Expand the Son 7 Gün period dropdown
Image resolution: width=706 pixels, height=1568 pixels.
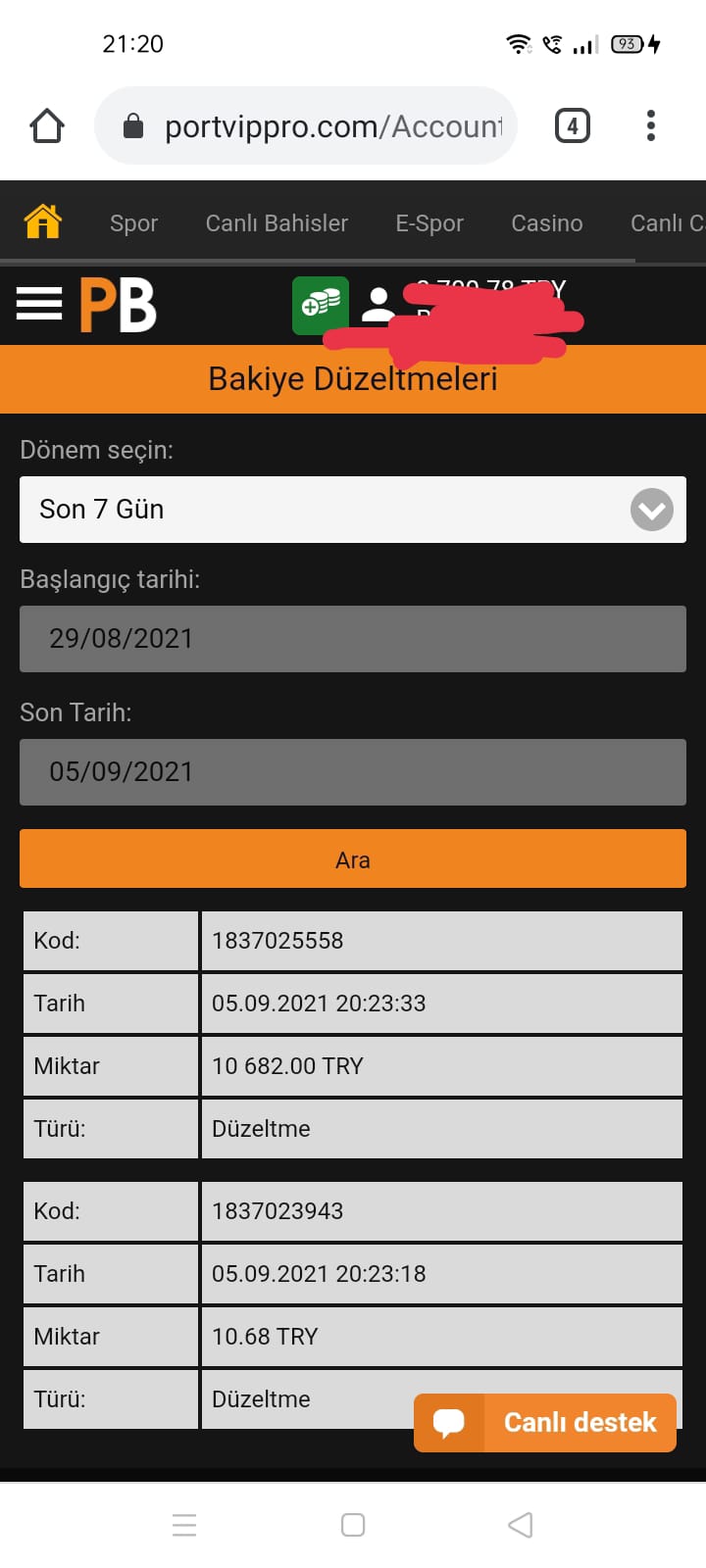[x=353, y=510]
